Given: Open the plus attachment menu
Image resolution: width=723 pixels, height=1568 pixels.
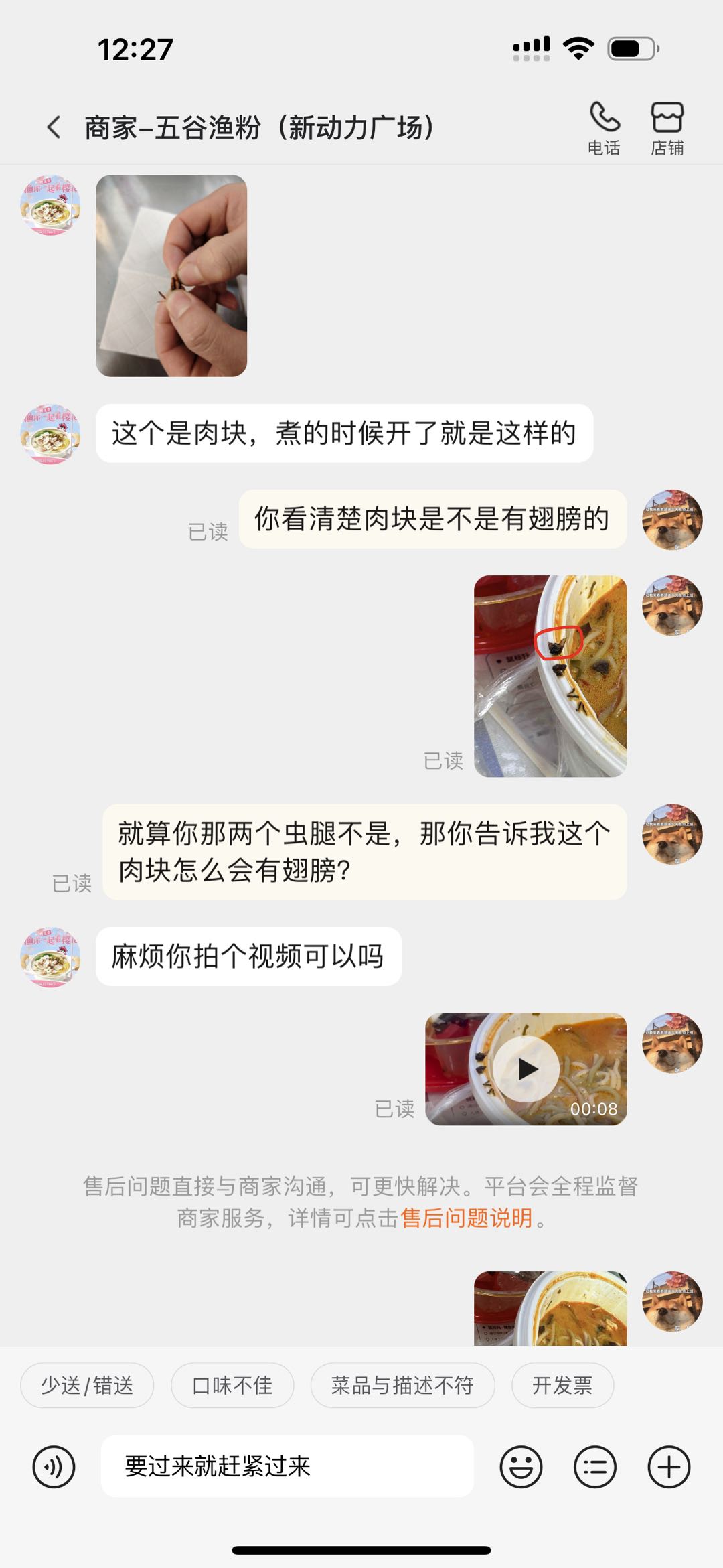Looking at the screenshot, I should [x=669, y=1466].
